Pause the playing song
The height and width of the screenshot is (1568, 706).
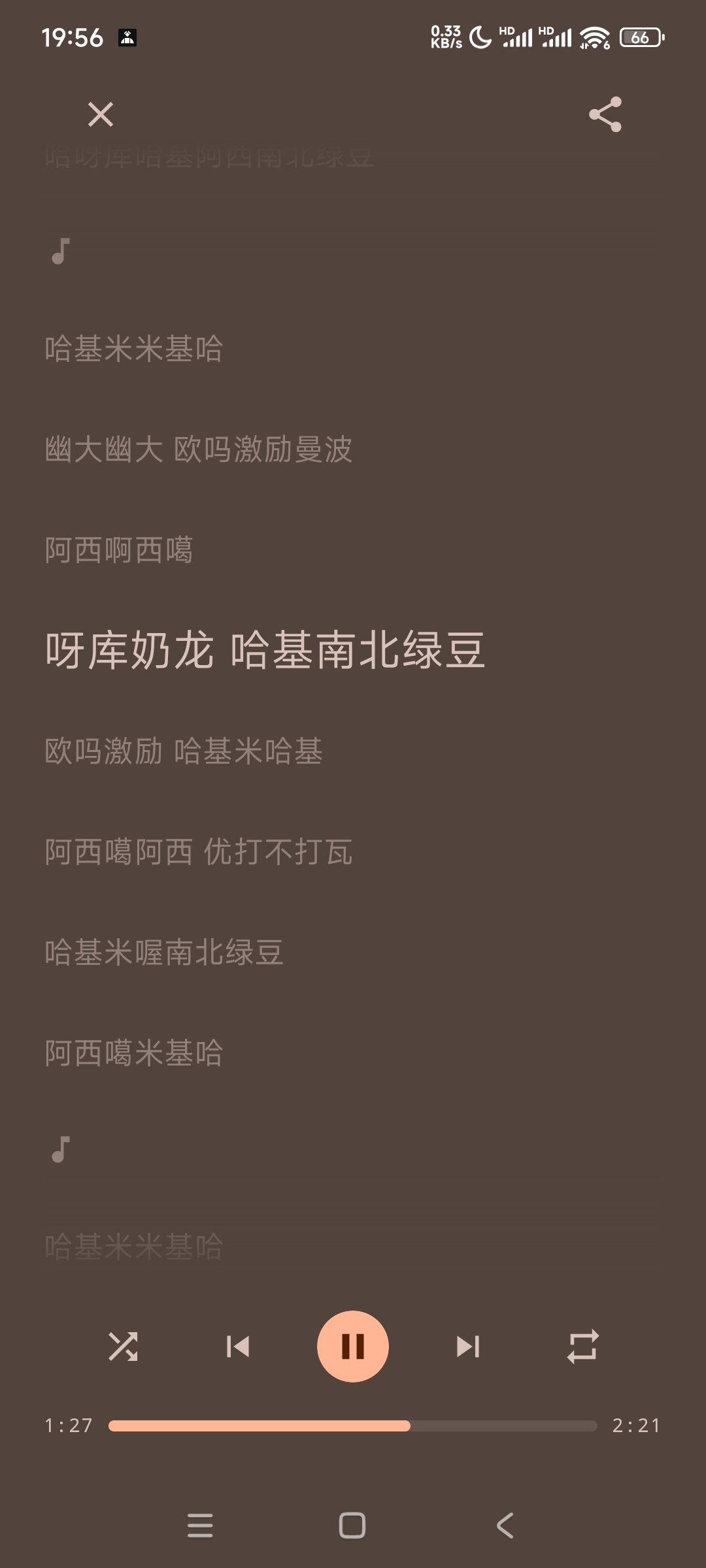pos(353,1347)
